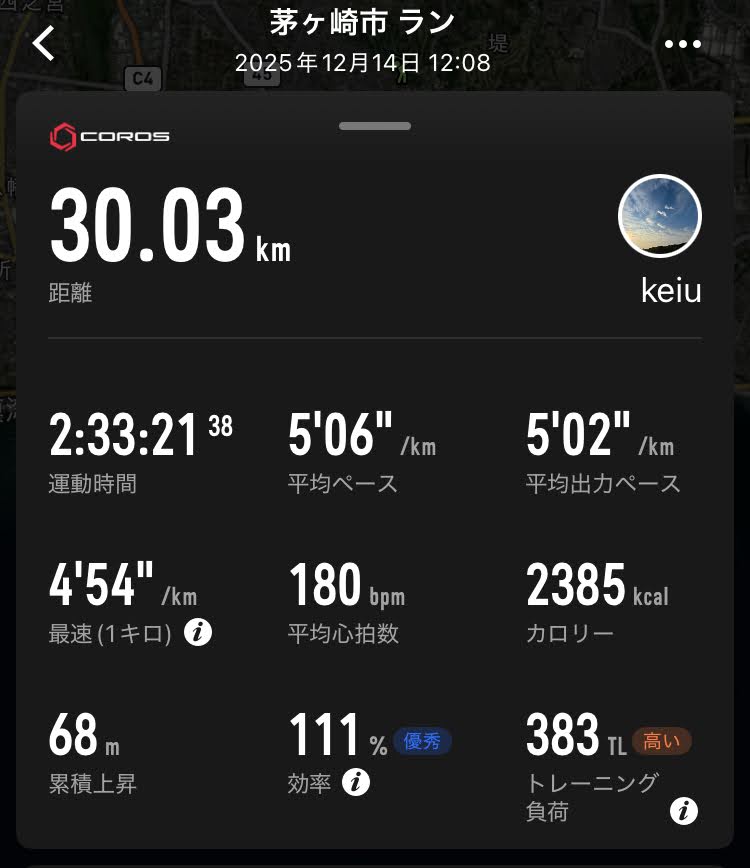Open keiu's profile picture
750x868 pixels.
point(660,218)
